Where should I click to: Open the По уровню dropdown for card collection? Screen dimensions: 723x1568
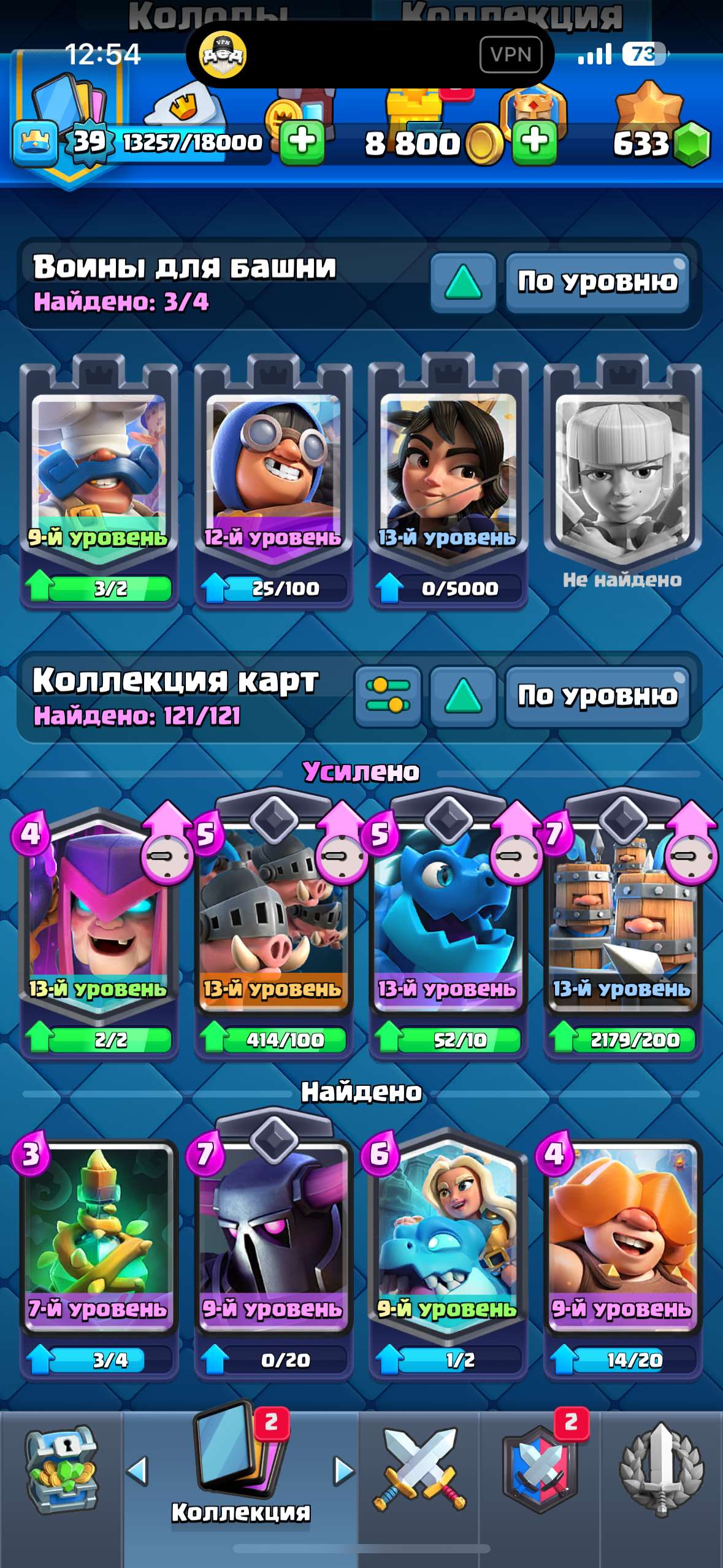tap(597, 696)
